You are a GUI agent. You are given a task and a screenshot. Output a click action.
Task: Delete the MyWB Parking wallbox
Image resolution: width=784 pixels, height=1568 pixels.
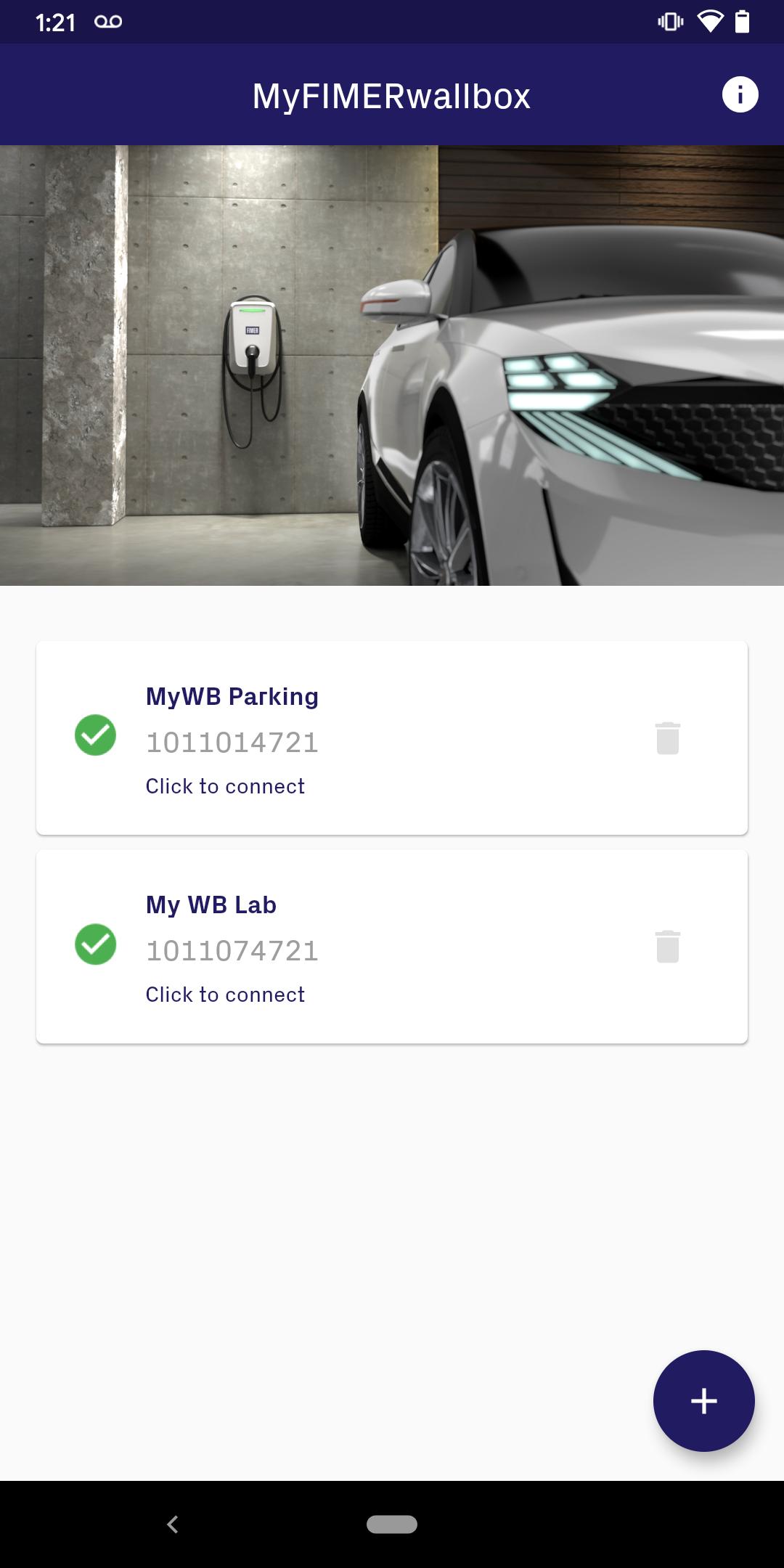coord(667,738)
